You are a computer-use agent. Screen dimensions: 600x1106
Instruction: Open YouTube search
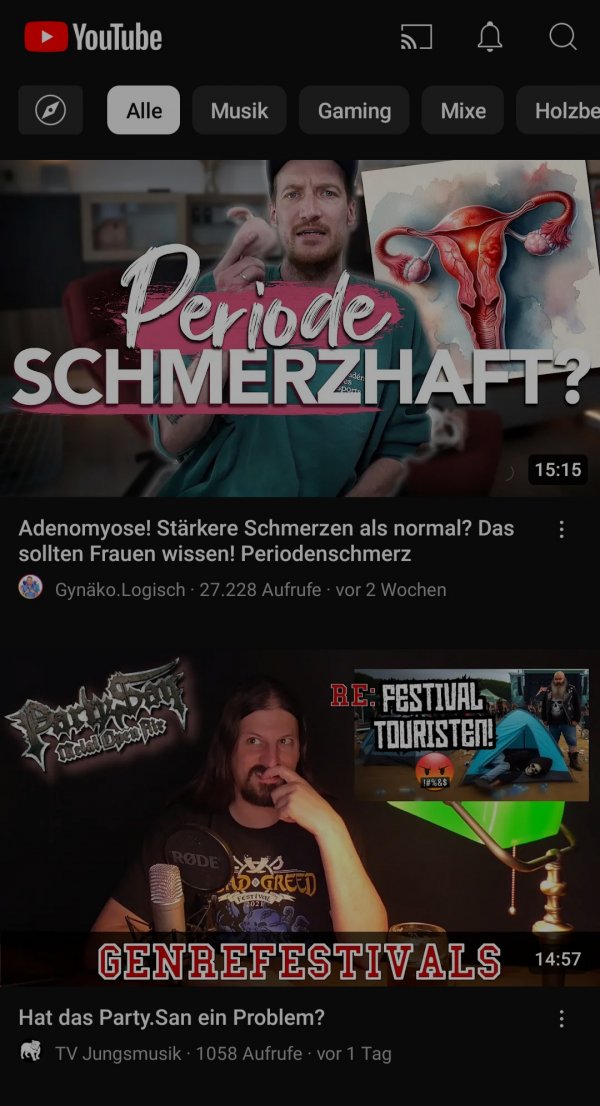coord(563,38)
